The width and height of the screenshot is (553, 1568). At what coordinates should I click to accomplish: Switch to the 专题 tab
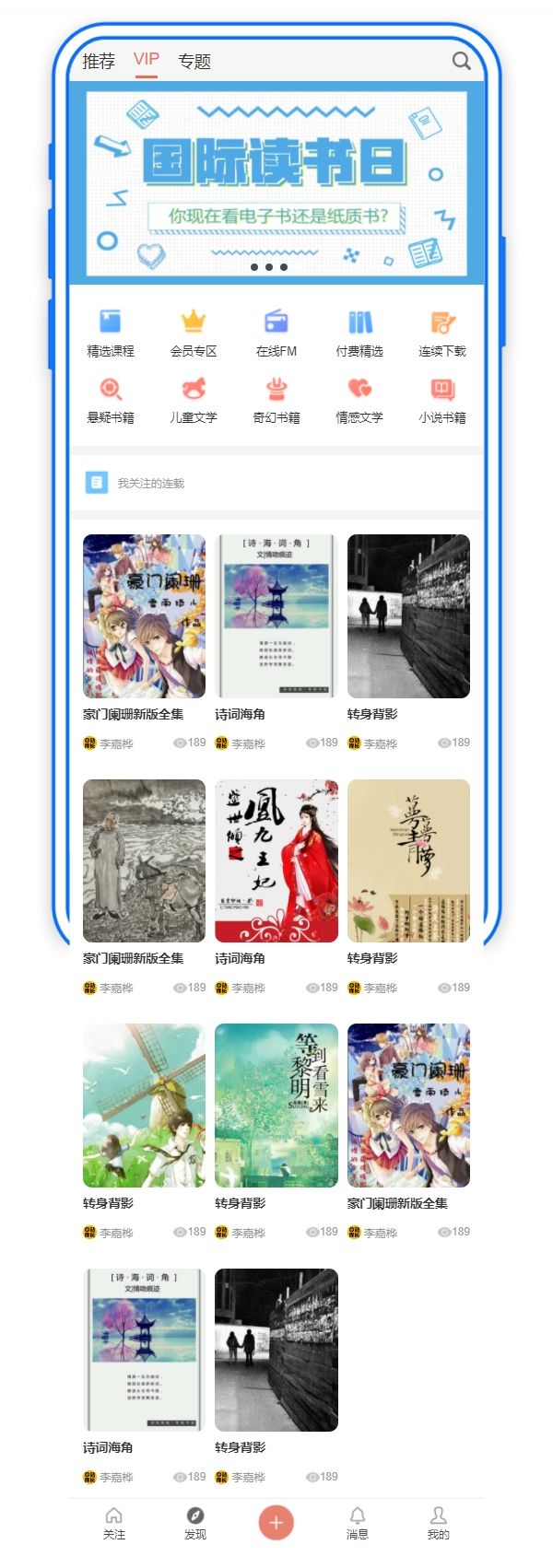(x=194, y=61)
